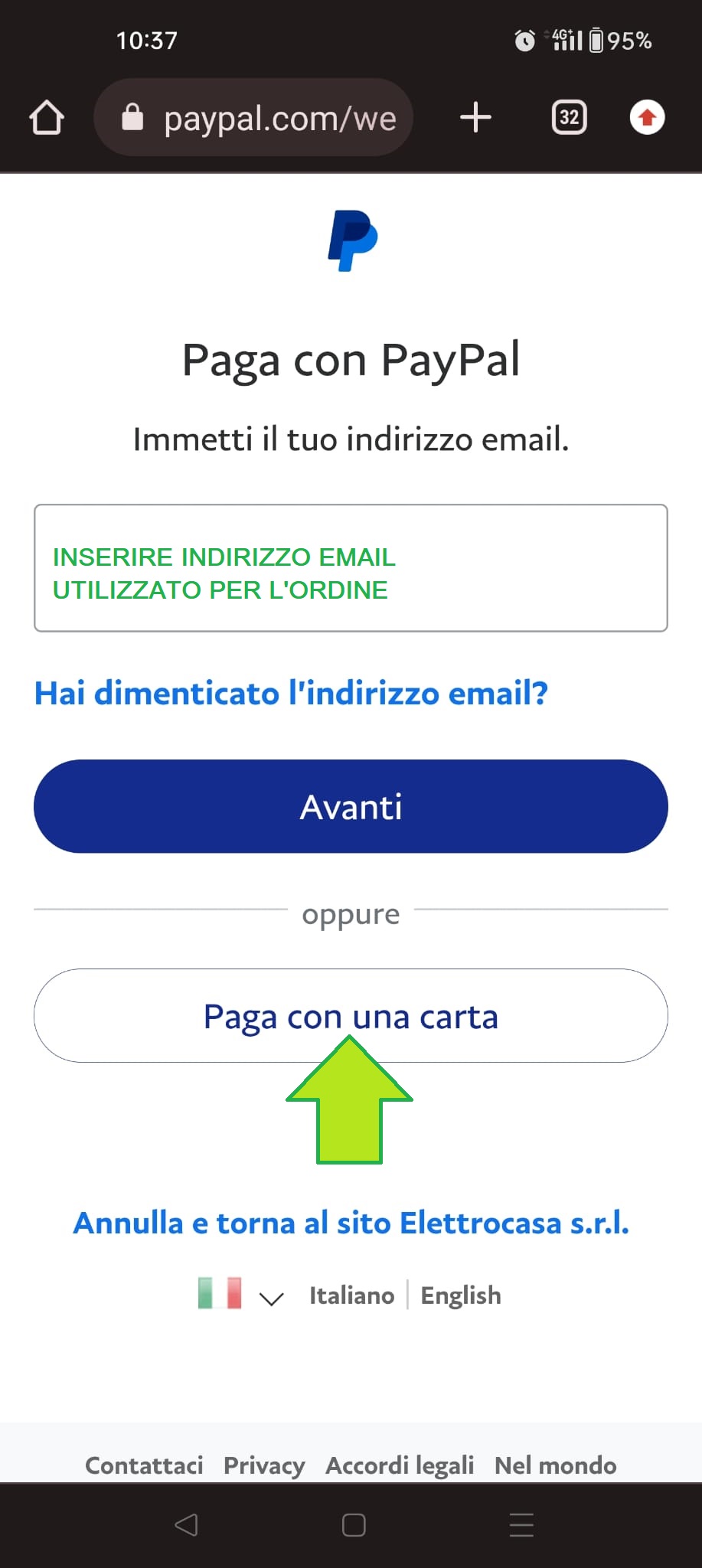Image resolution: width=702 pixels, height=1568 pixels.
Task: Continue with the Avanti button
Action: [351, 806]
